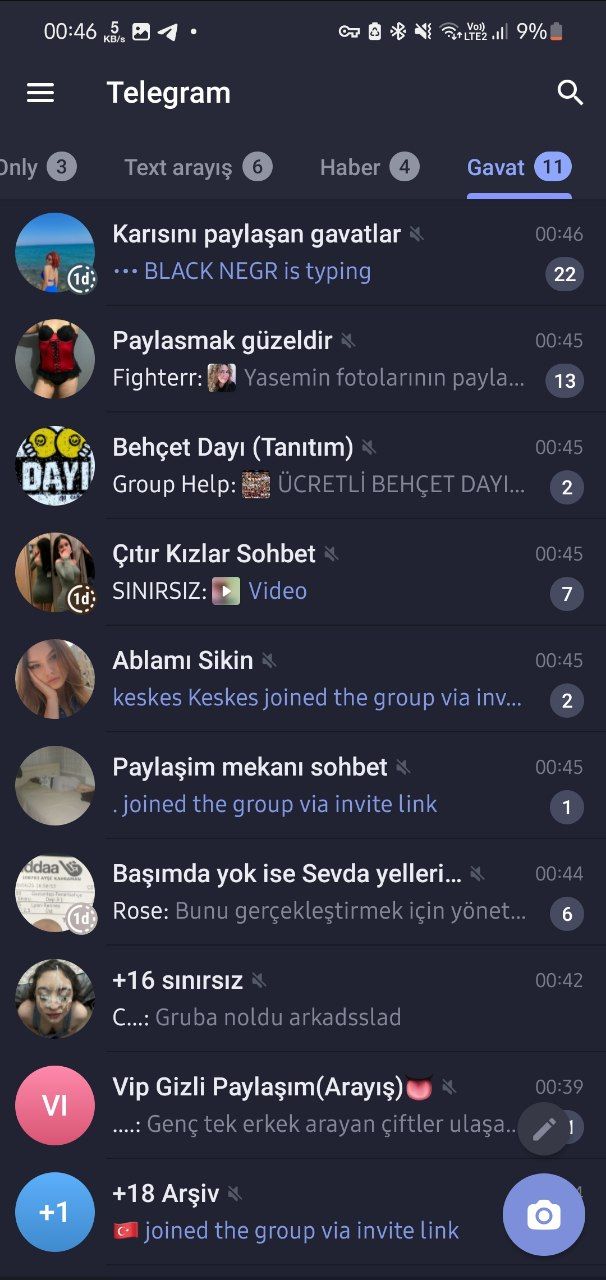The height and width of the screenshot is (1280, 606).
Task: Switch to the Text arayış folder tab
Action: click(x=197, y=167)
